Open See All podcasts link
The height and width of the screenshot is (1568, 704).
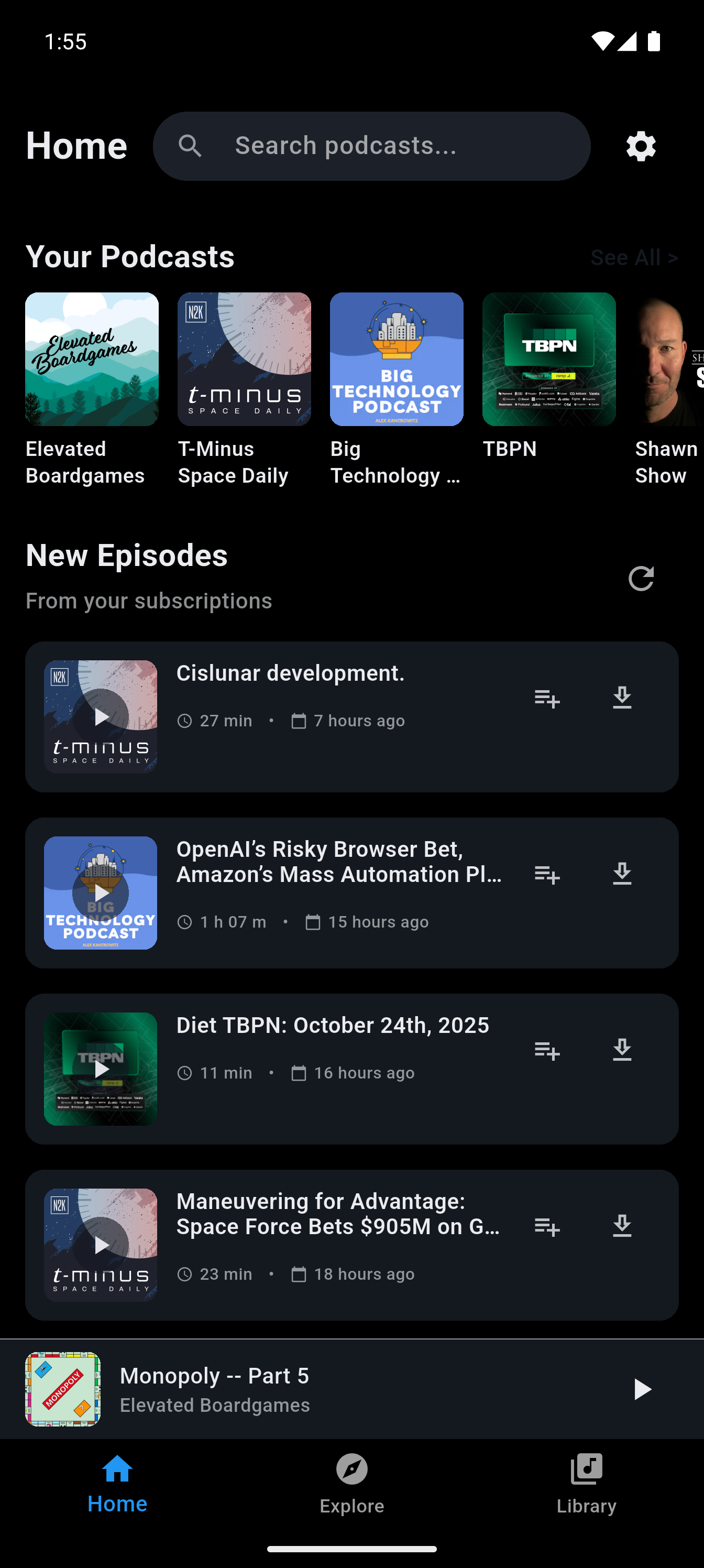(x=635, y=257)
